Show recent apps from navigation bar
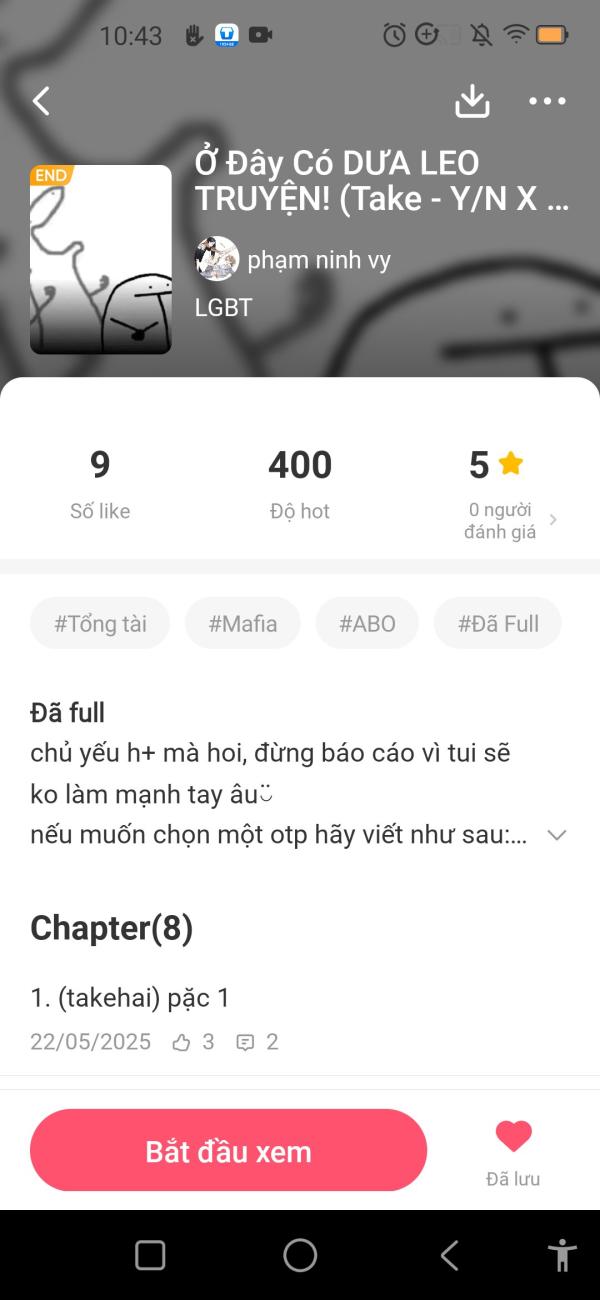 150,1255
